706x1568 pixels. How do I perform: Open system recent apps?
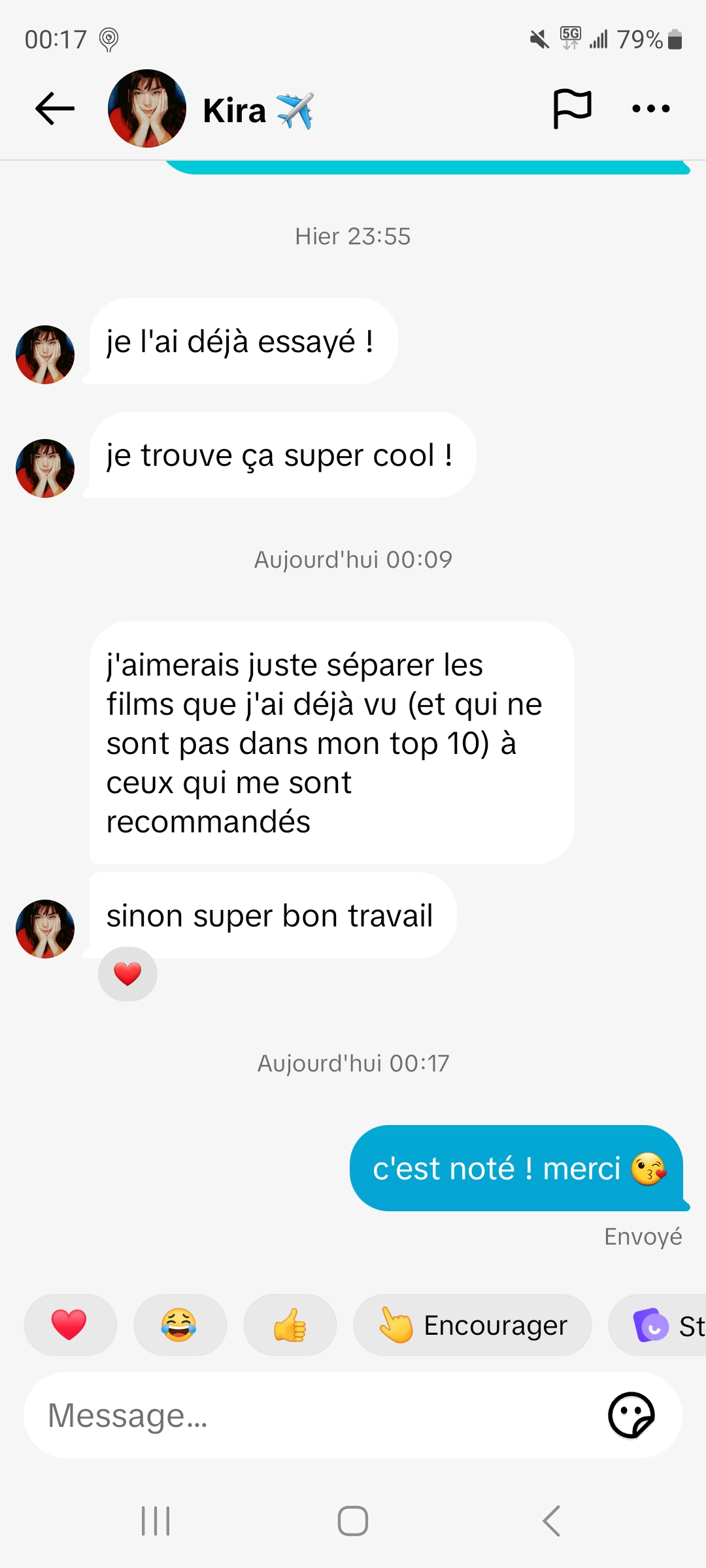(156, 1521)
